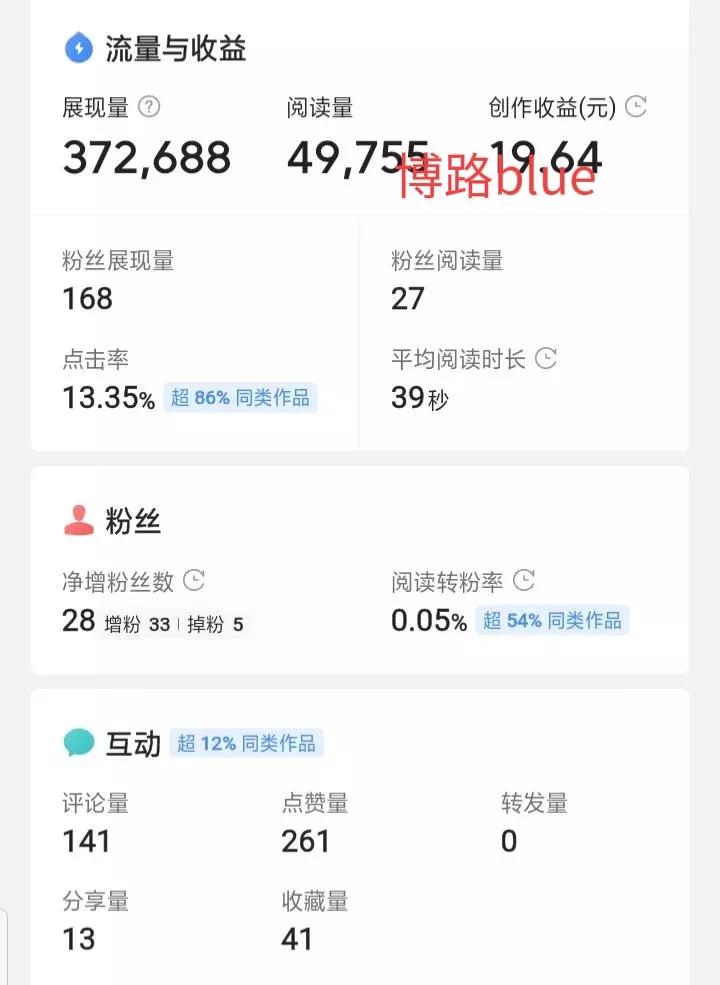Click the clock icon beside 阅读转粉率
This screenshot has width=720, height=985.
pos(524,580)
